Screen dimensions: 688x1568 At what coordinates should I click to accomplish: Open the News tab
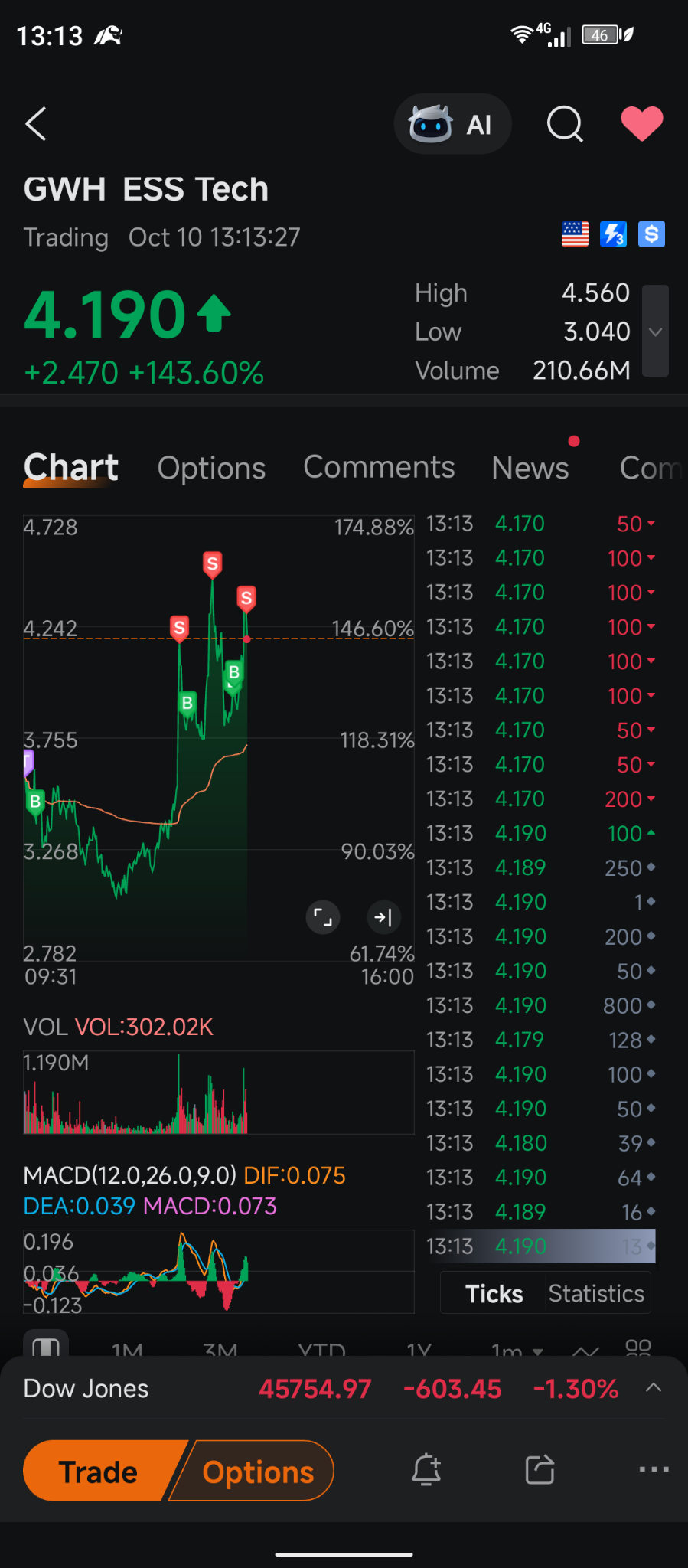pos(530,467)
